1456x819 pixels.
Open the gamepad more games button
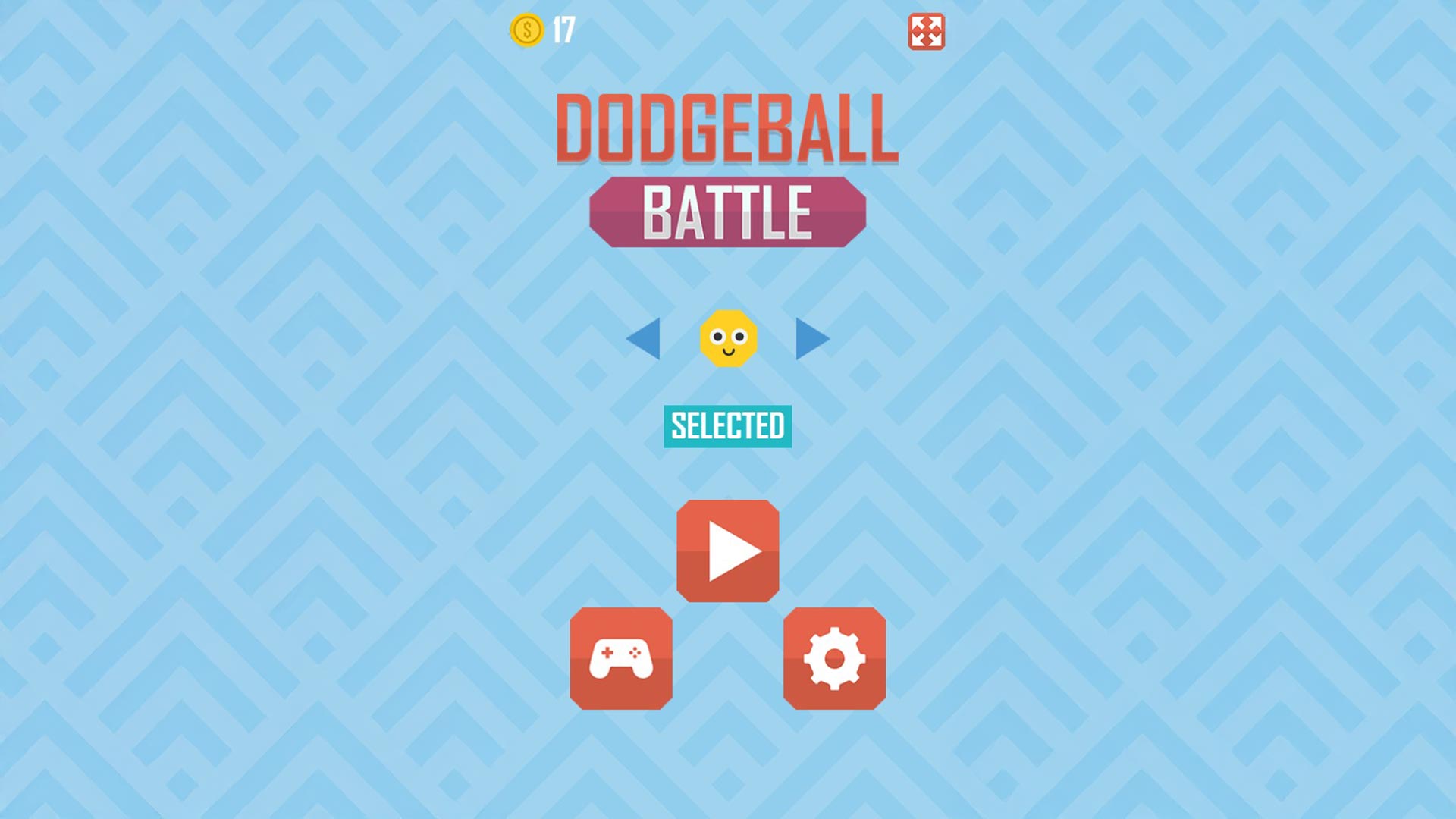click(x=621, y=658)
